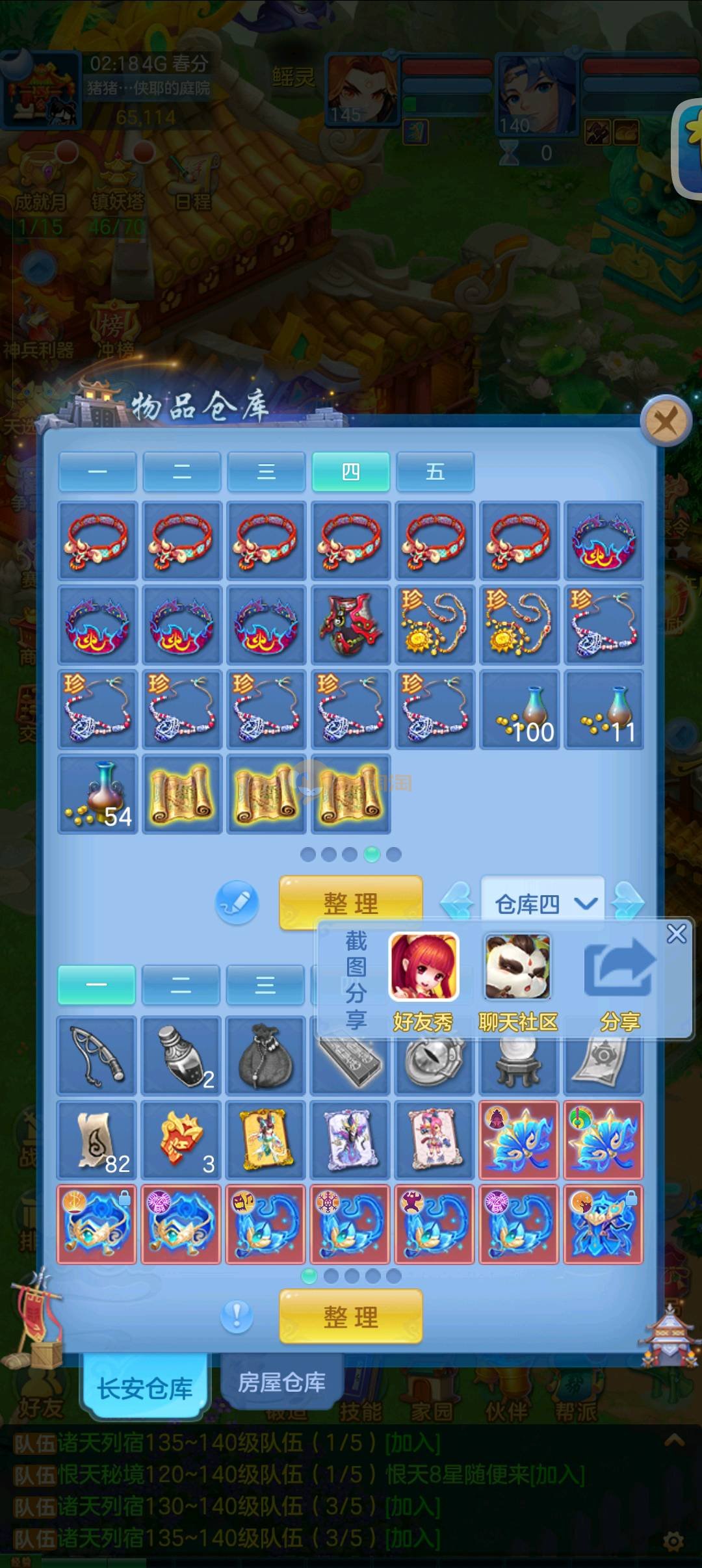
Task: Select the vase item with count 100
Action: [519, 710]
